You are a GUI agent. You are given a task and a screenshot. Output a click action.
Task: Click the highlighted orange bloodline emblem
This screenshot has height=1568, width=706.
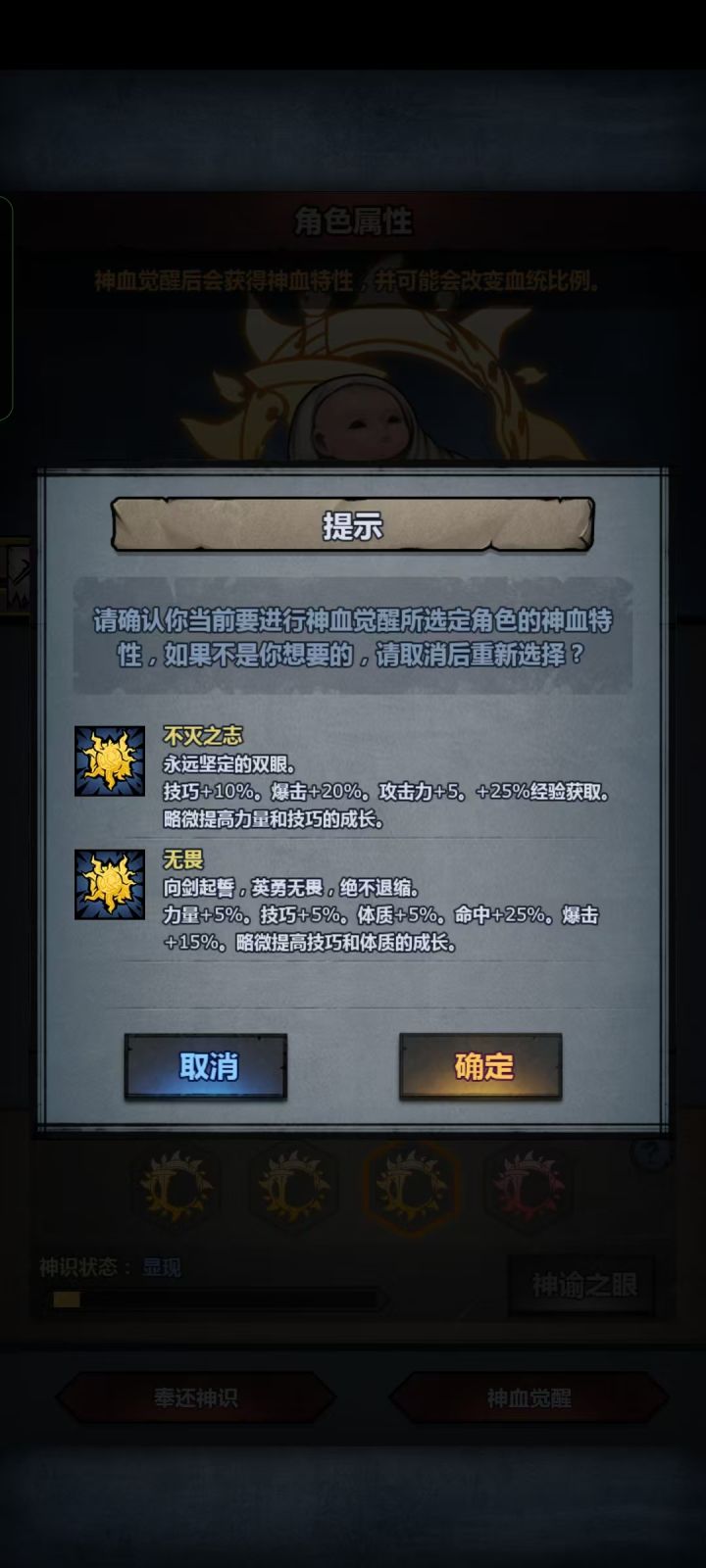coord(412,1188)
